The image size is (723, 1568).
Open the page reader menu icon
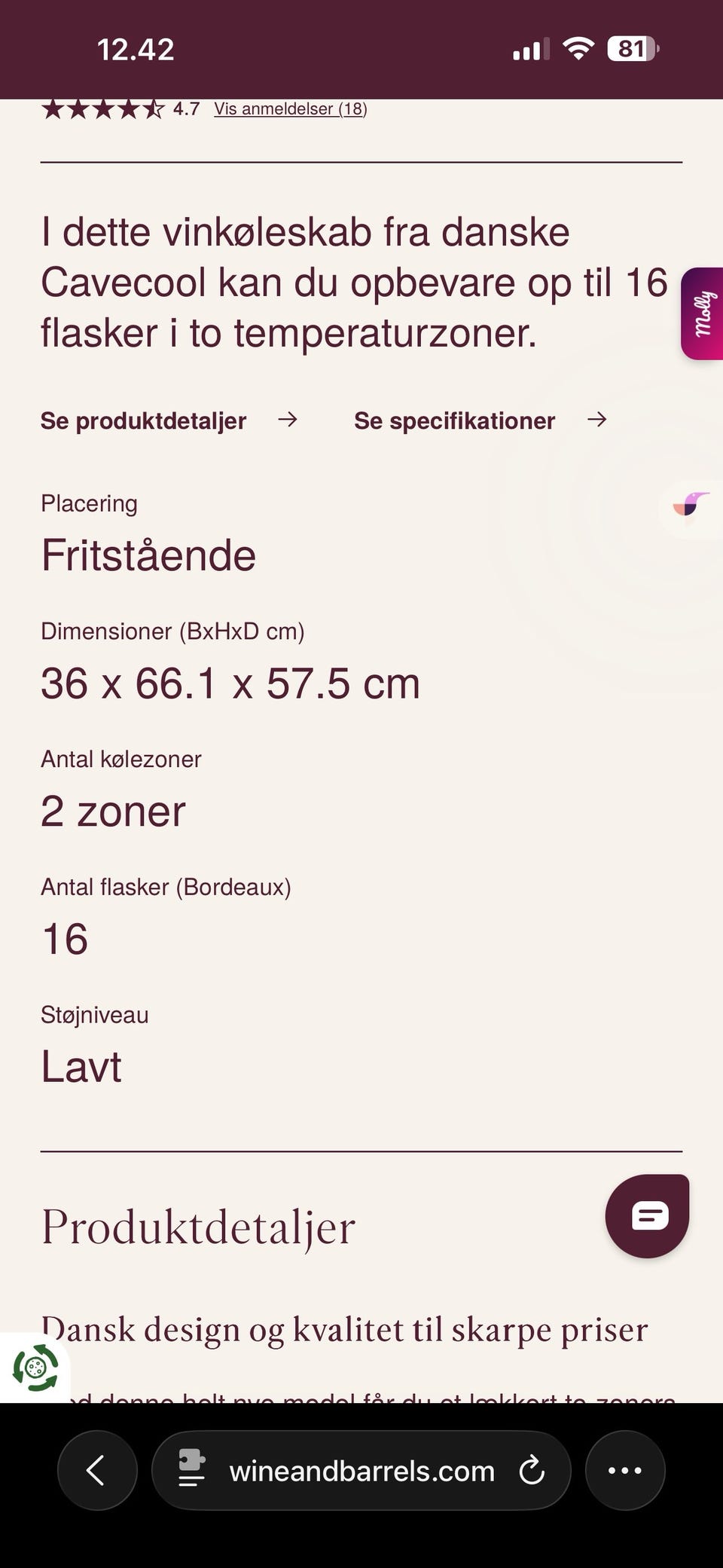(191, 1469)
